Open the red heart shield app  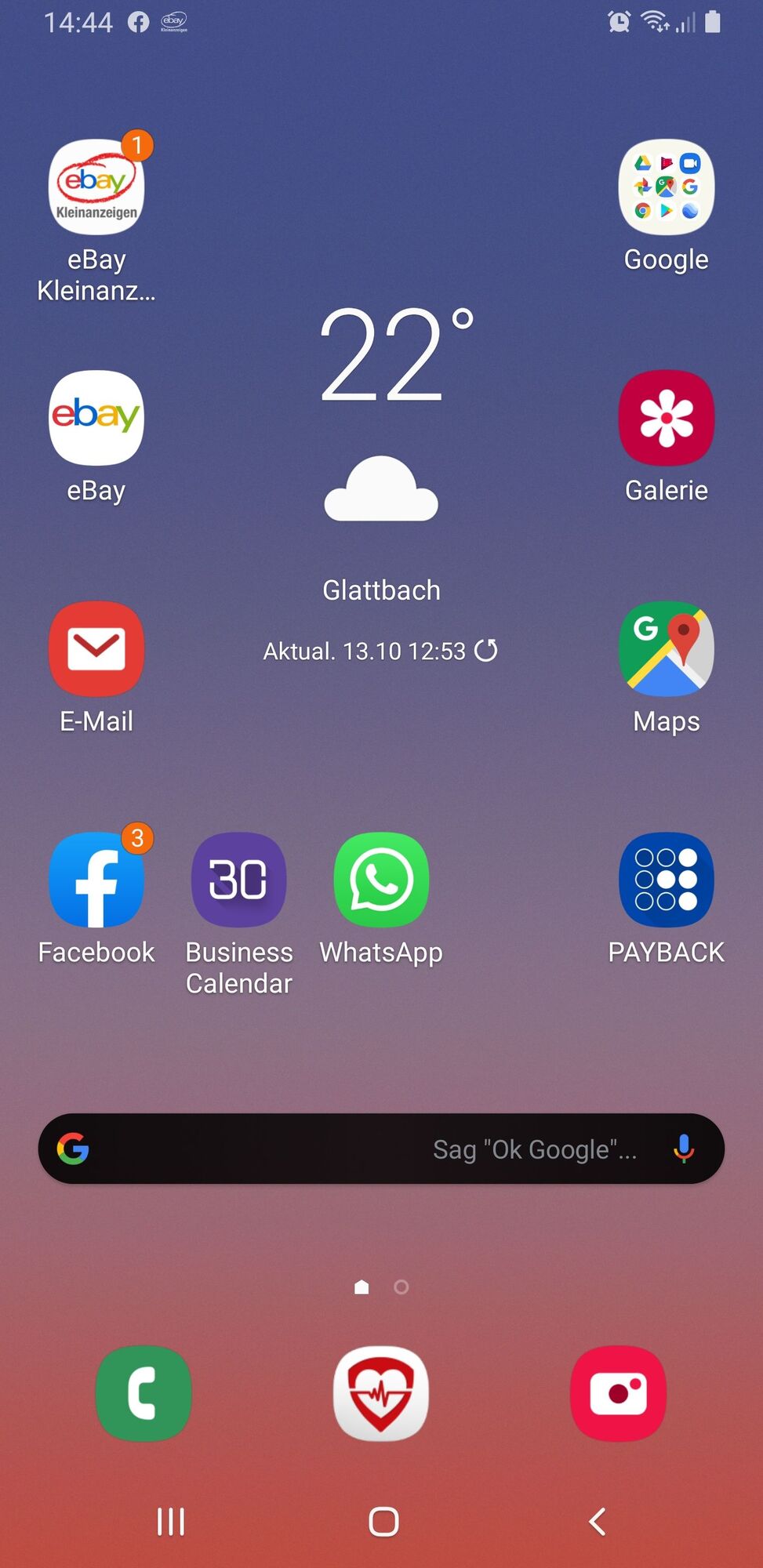tap(381, 1393)
